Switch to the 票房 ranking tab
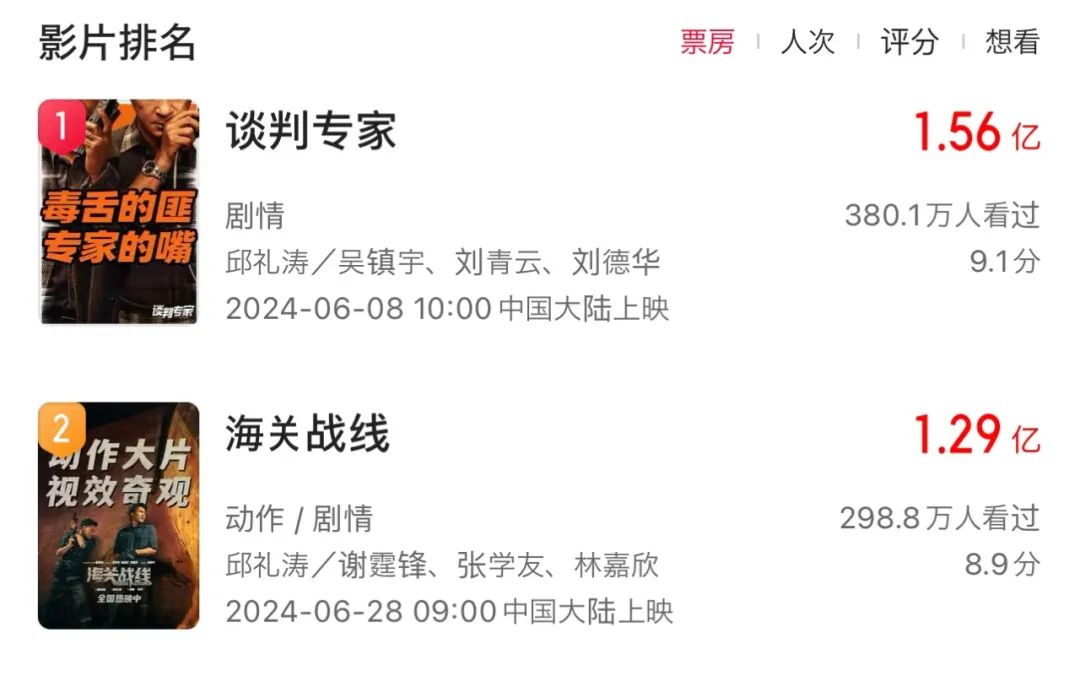Screen dimensions: 1080x676 pos(707,42)
